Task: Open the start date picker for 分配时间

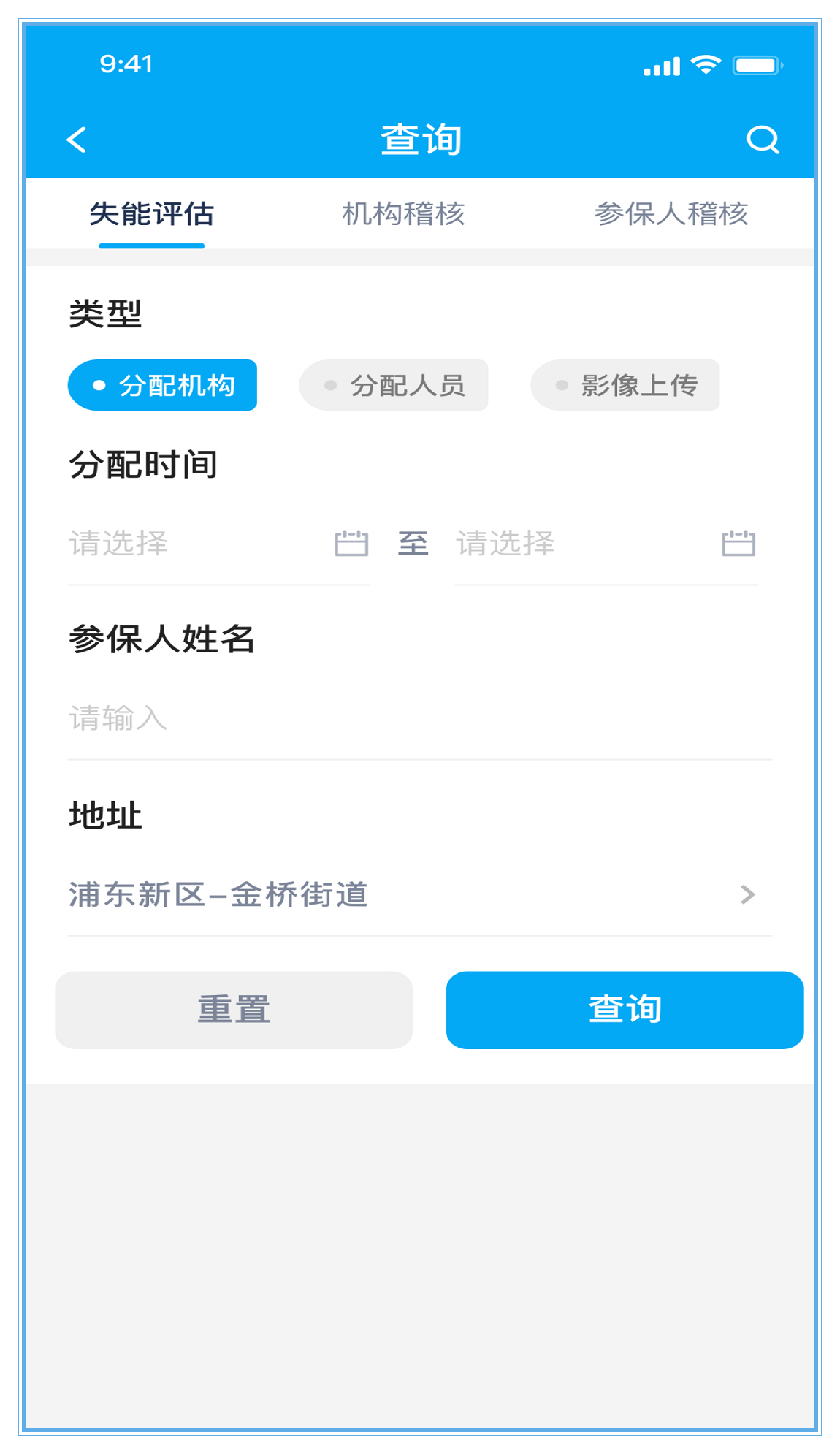Action: (x=218, y=544)
